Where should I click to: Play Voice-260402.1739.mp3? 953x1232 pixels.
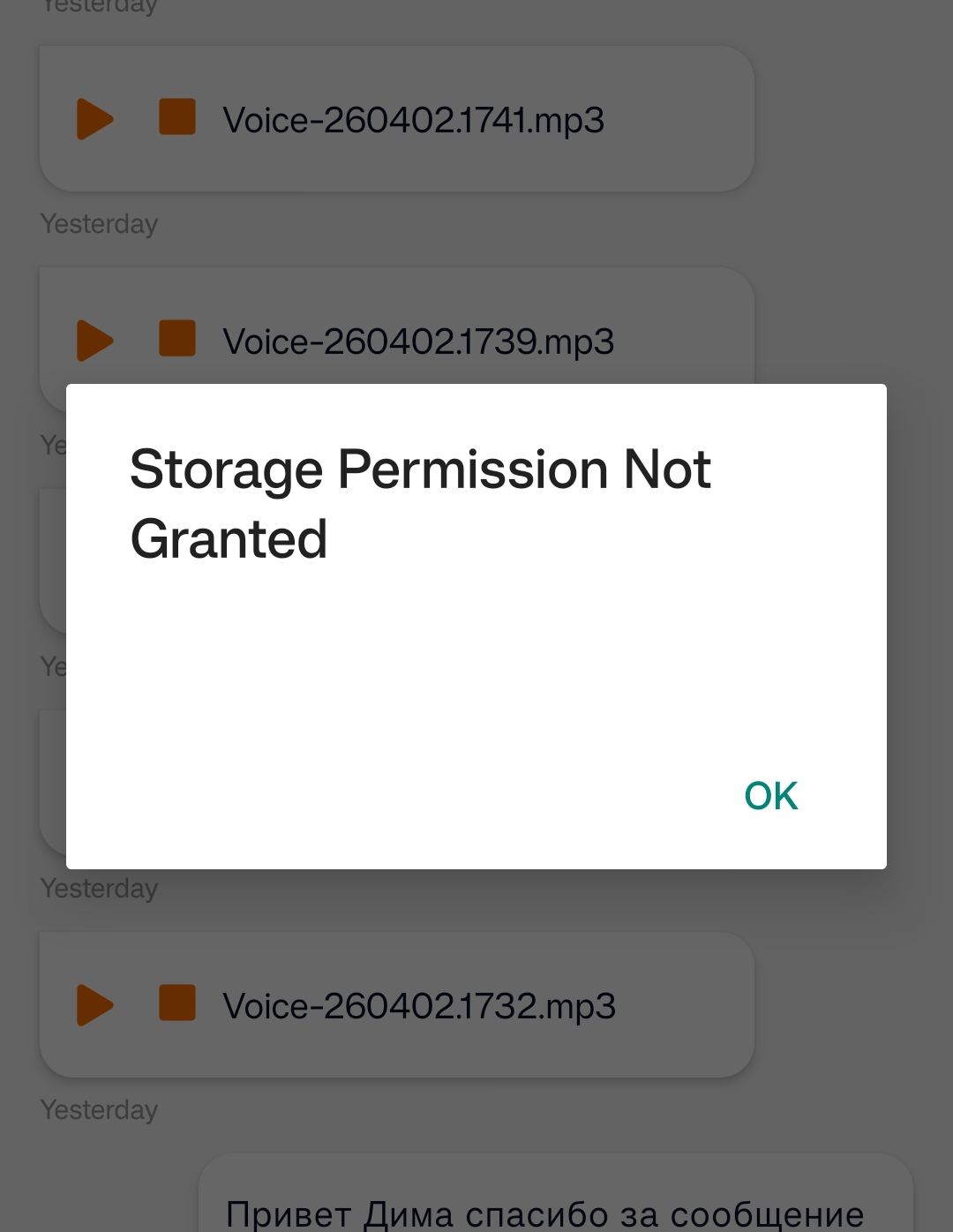point(94,341)
